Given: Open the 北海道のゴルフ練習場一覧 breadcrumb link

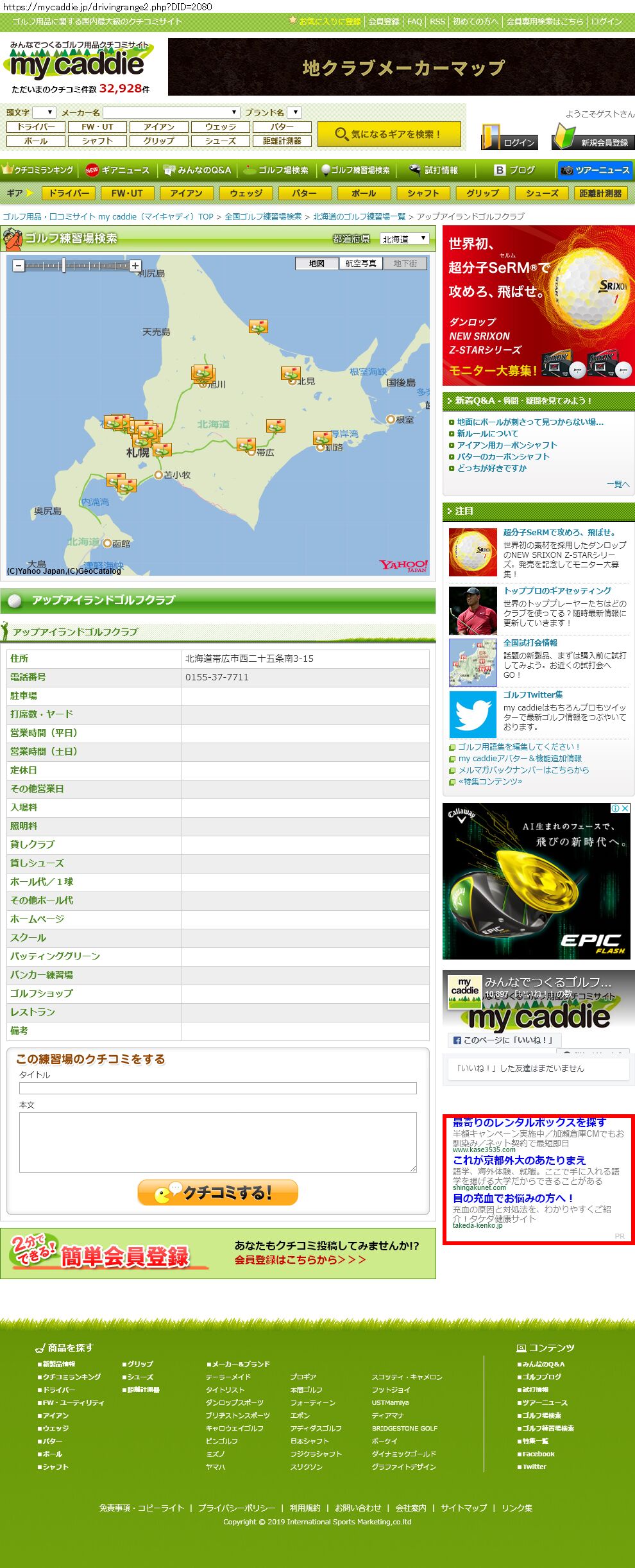Looking at the screenshot, I should (359, 216).
